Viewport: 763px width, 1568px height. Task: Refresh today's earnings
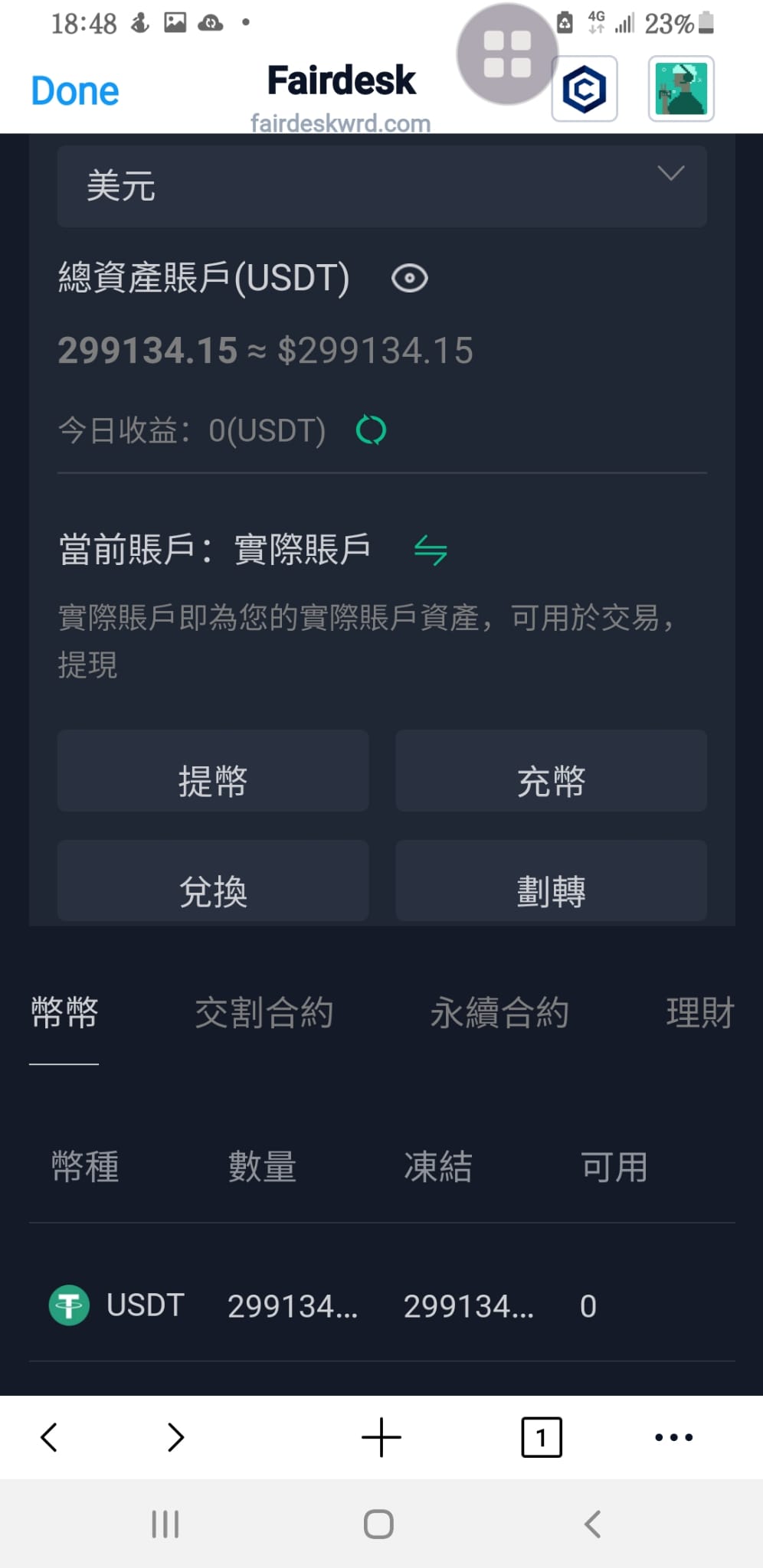coord(372,430)
